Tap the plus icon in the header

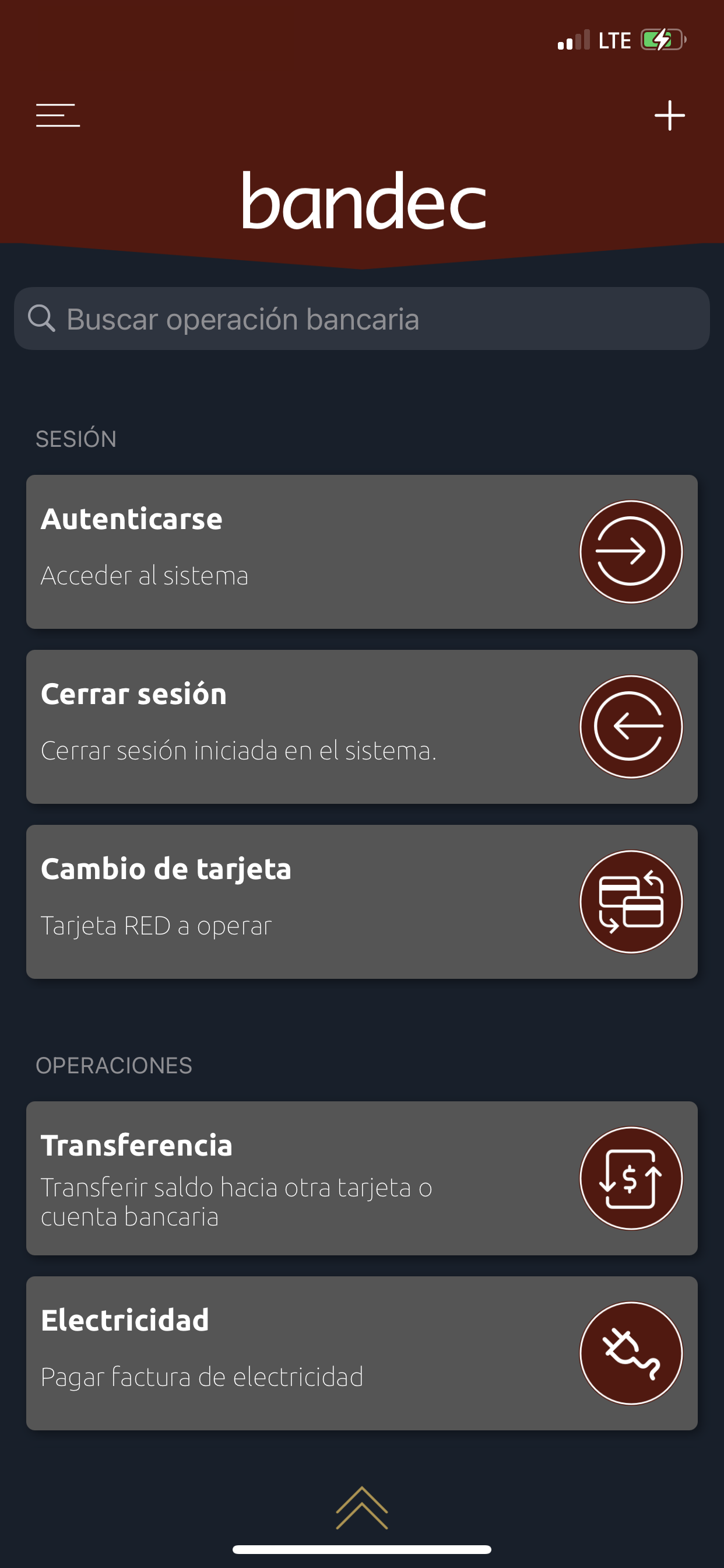tap(669, 116)
